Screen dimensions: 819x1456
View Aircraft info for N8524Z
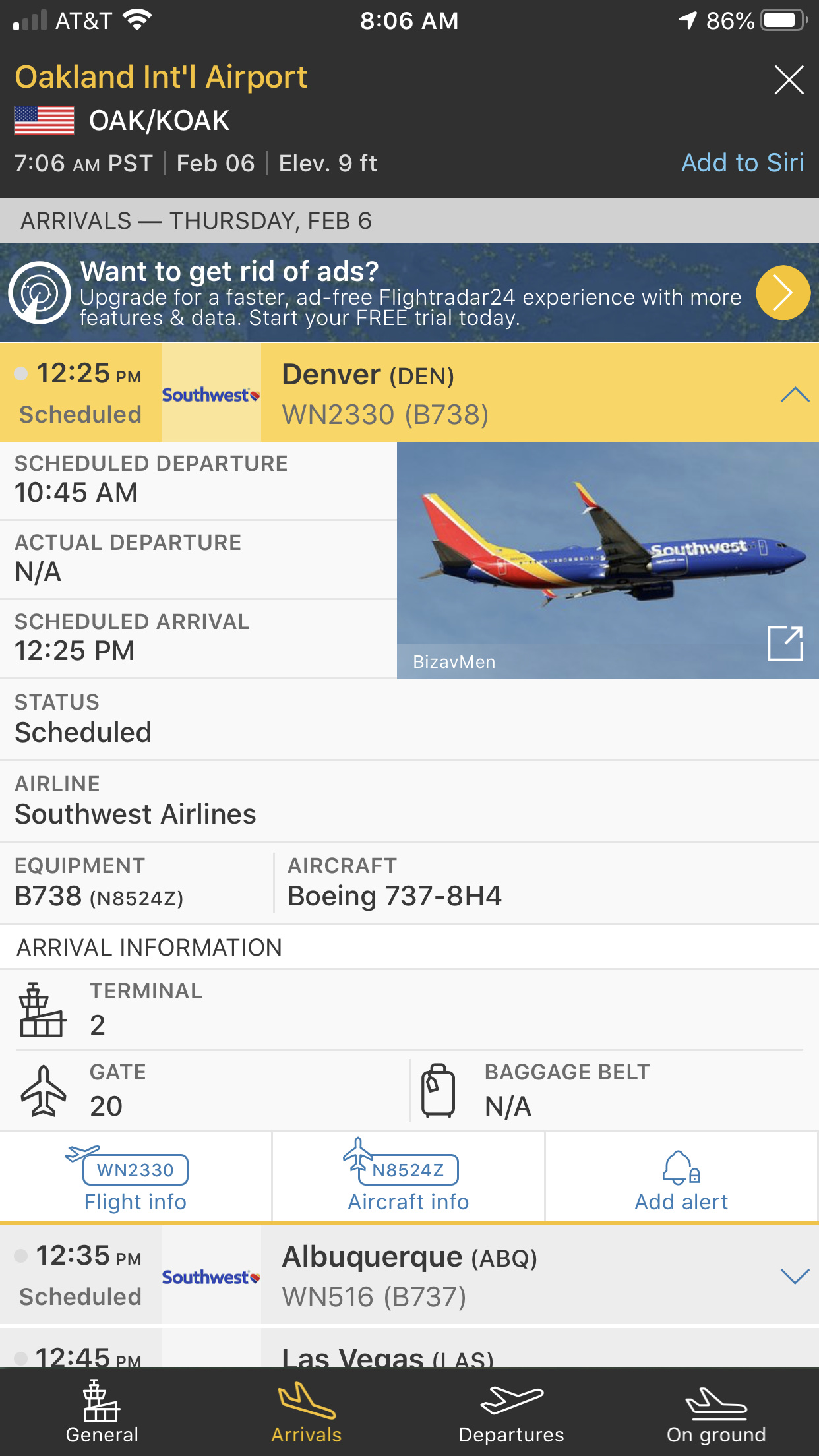[x=408, y=1178]
